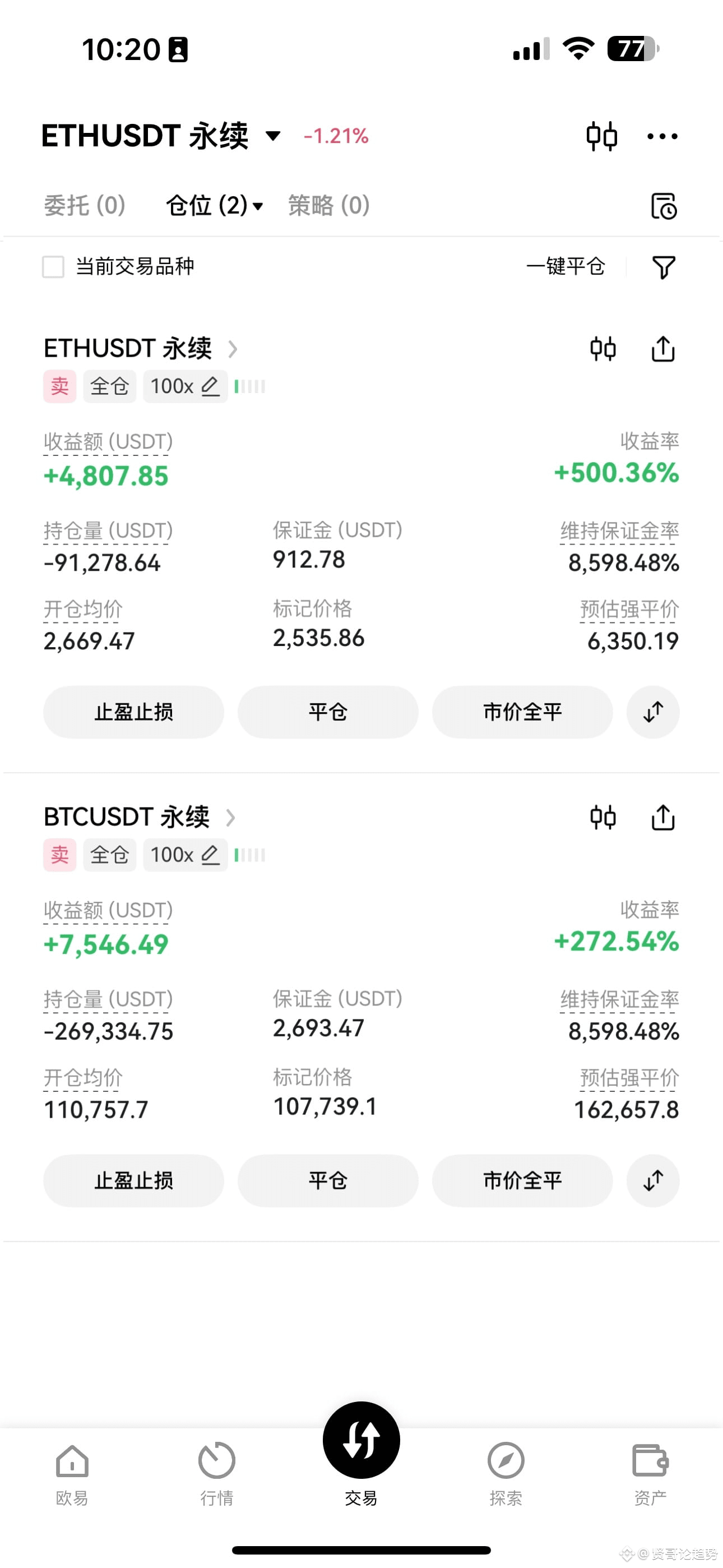Switch to the 行情 bottom tab
This screenshot has height=1568, width=723.
point(217,1473)
